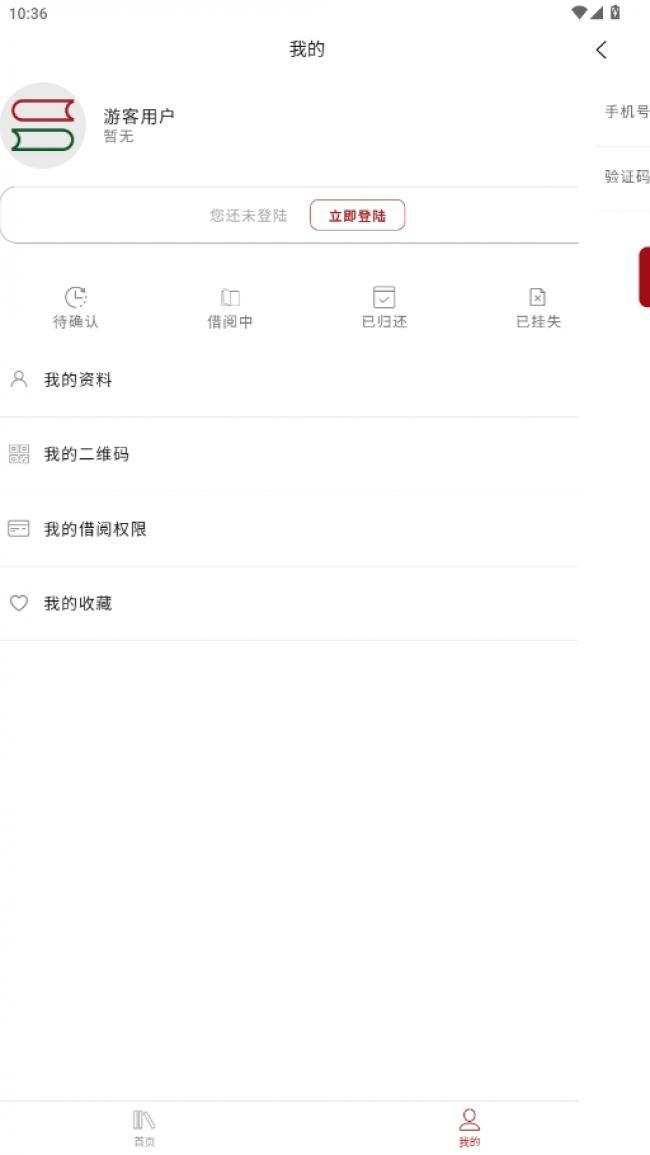650x1155 pixels.
Task: Open the 待确认 pending list
Action: click(76, 307)
